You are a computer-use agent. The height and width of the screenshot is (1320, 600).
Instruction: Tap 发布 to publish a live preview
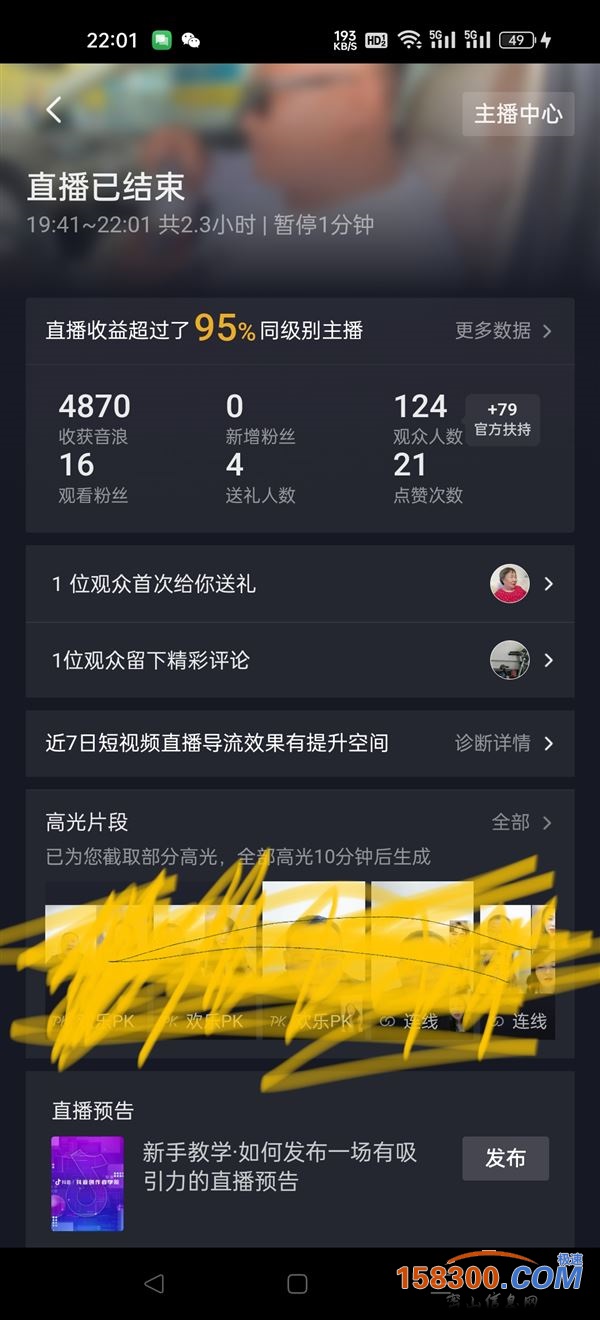[x=505, y=1158]
